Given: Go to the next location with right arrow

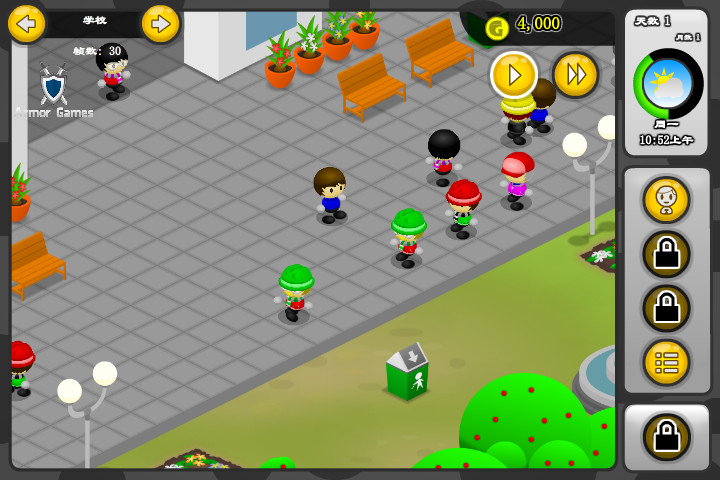Looking at the screenshot, I should click(x=160, y=23).
